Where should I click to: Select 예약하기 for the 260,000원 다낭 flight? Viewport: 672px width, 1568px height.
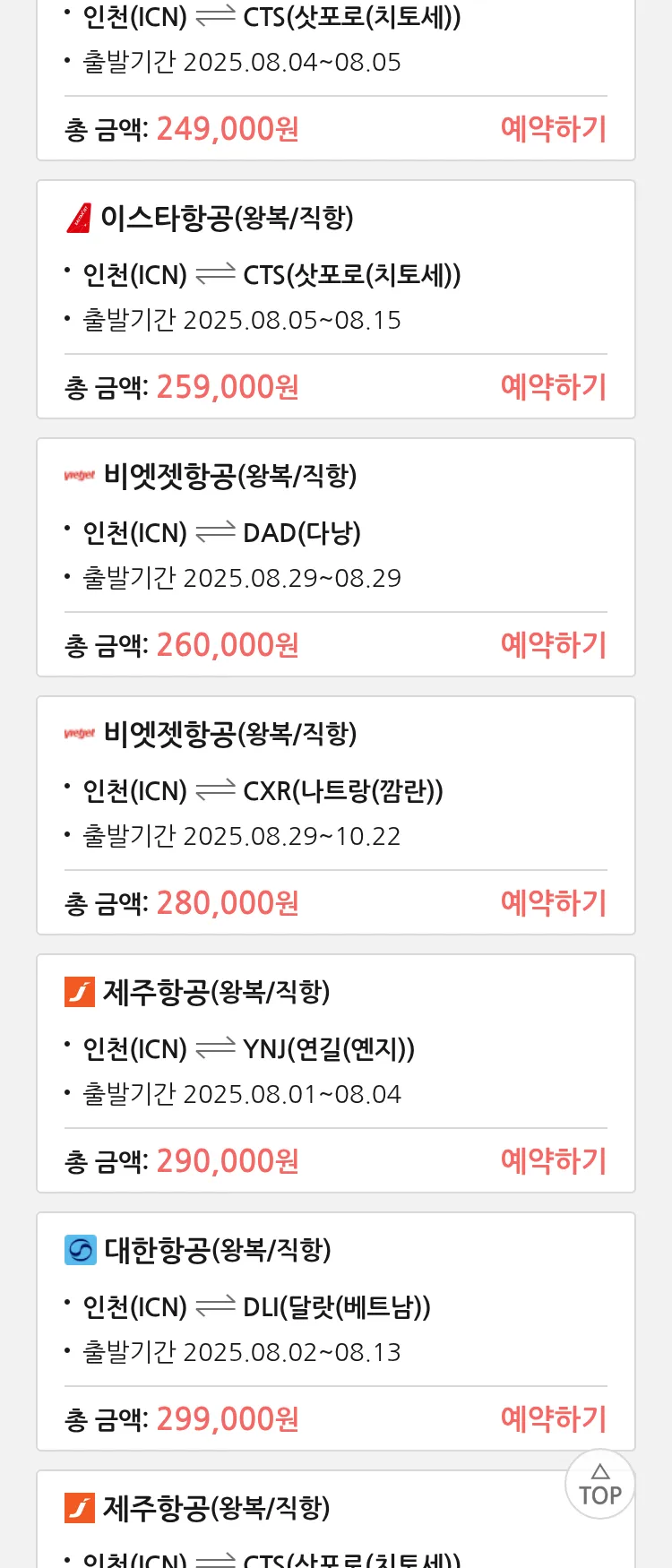553,645
